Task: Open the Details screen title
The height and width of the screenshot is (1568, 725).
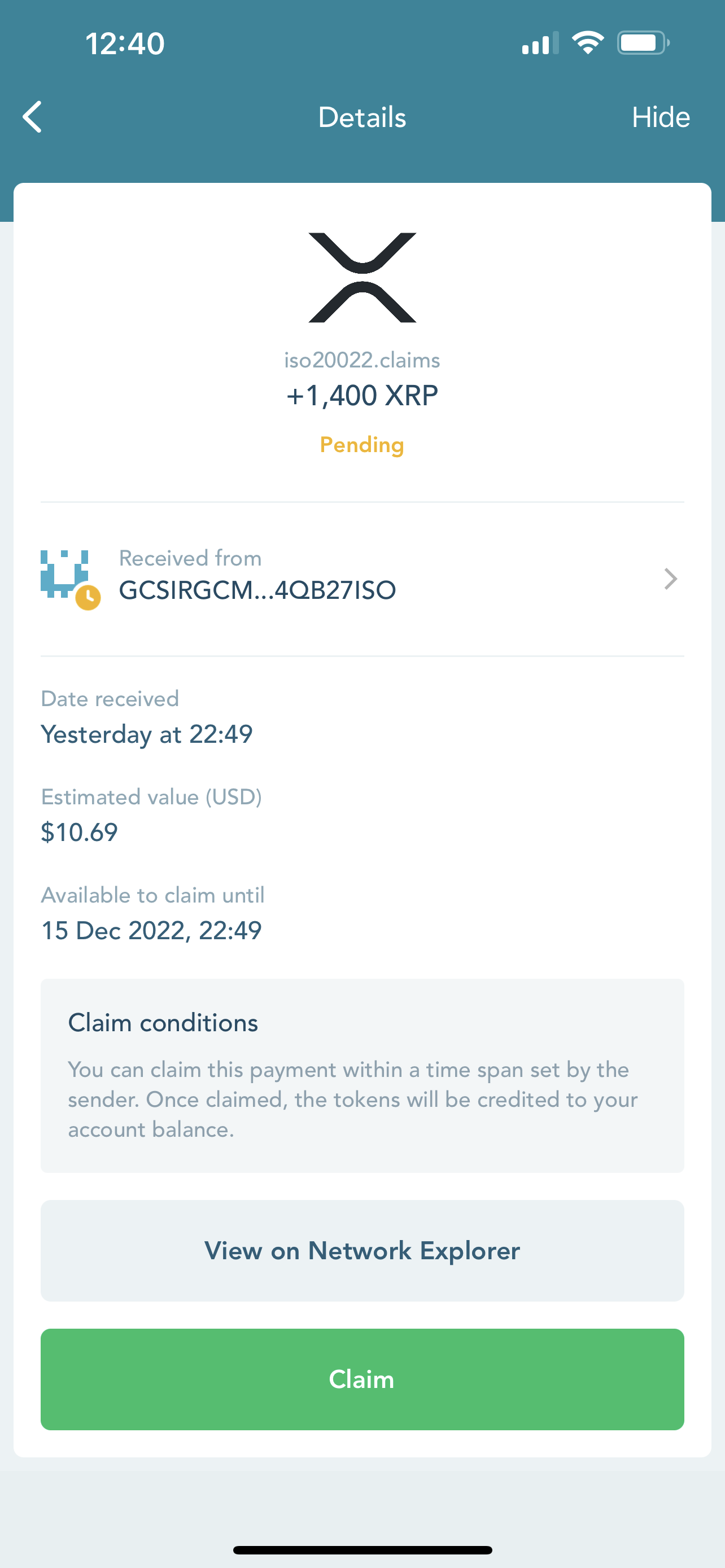Action: (361, 116)
